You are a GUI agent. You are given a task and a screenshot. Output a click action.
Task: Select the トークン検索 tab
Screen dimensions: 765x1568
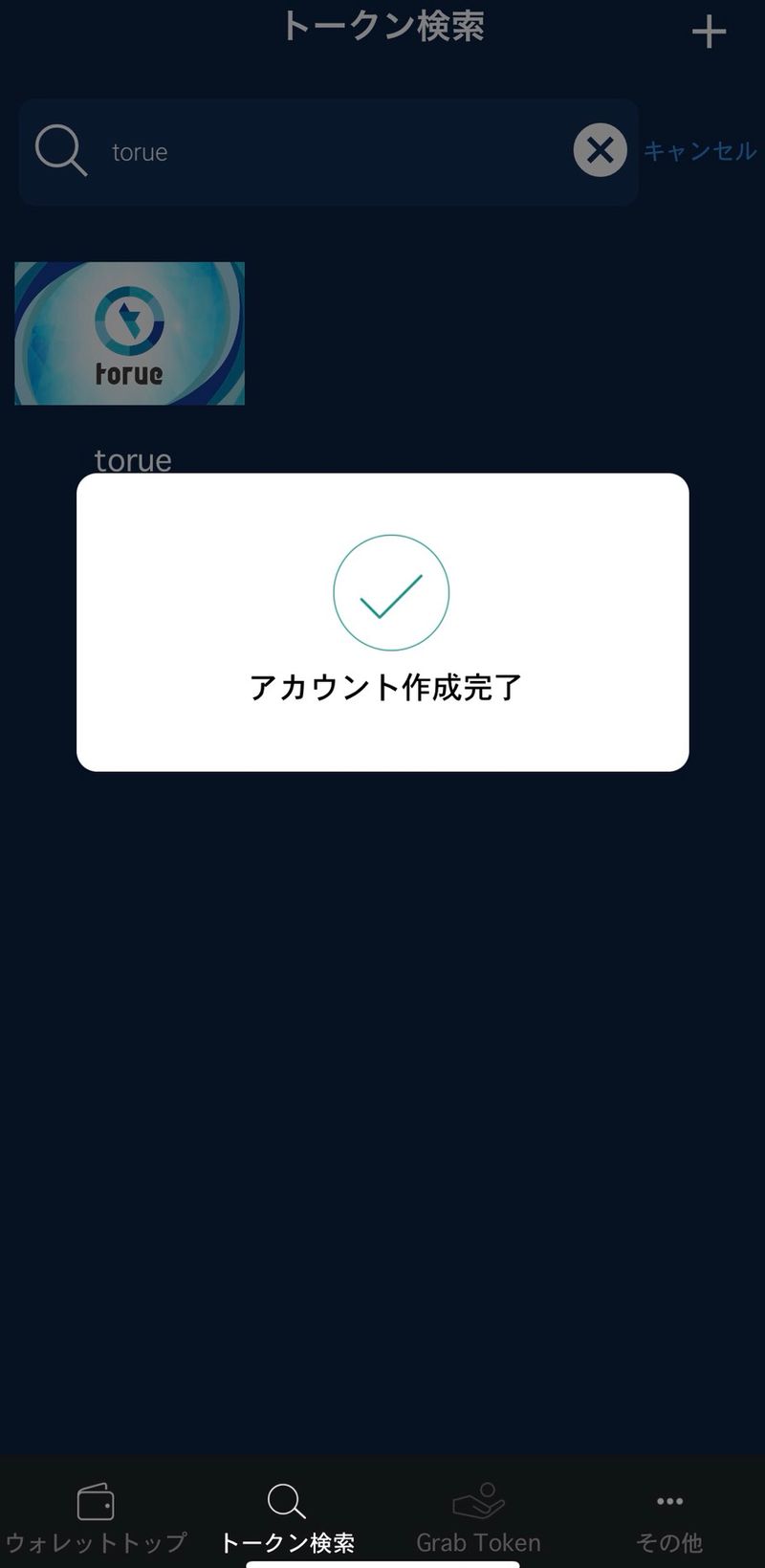[x=287, y=1518]
